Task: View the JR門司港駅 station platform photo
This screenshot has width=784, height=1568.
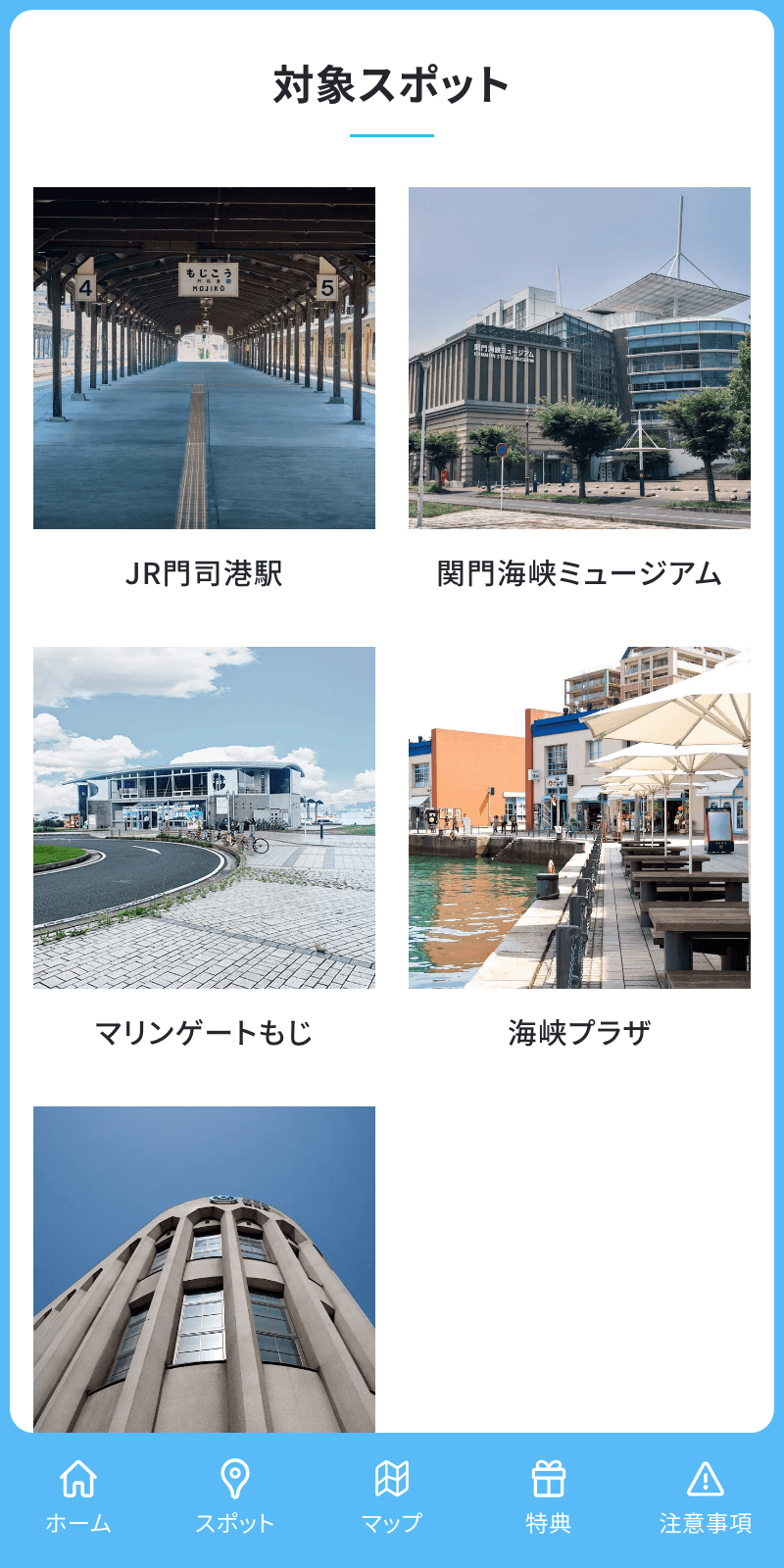Action: pos(205,359)
